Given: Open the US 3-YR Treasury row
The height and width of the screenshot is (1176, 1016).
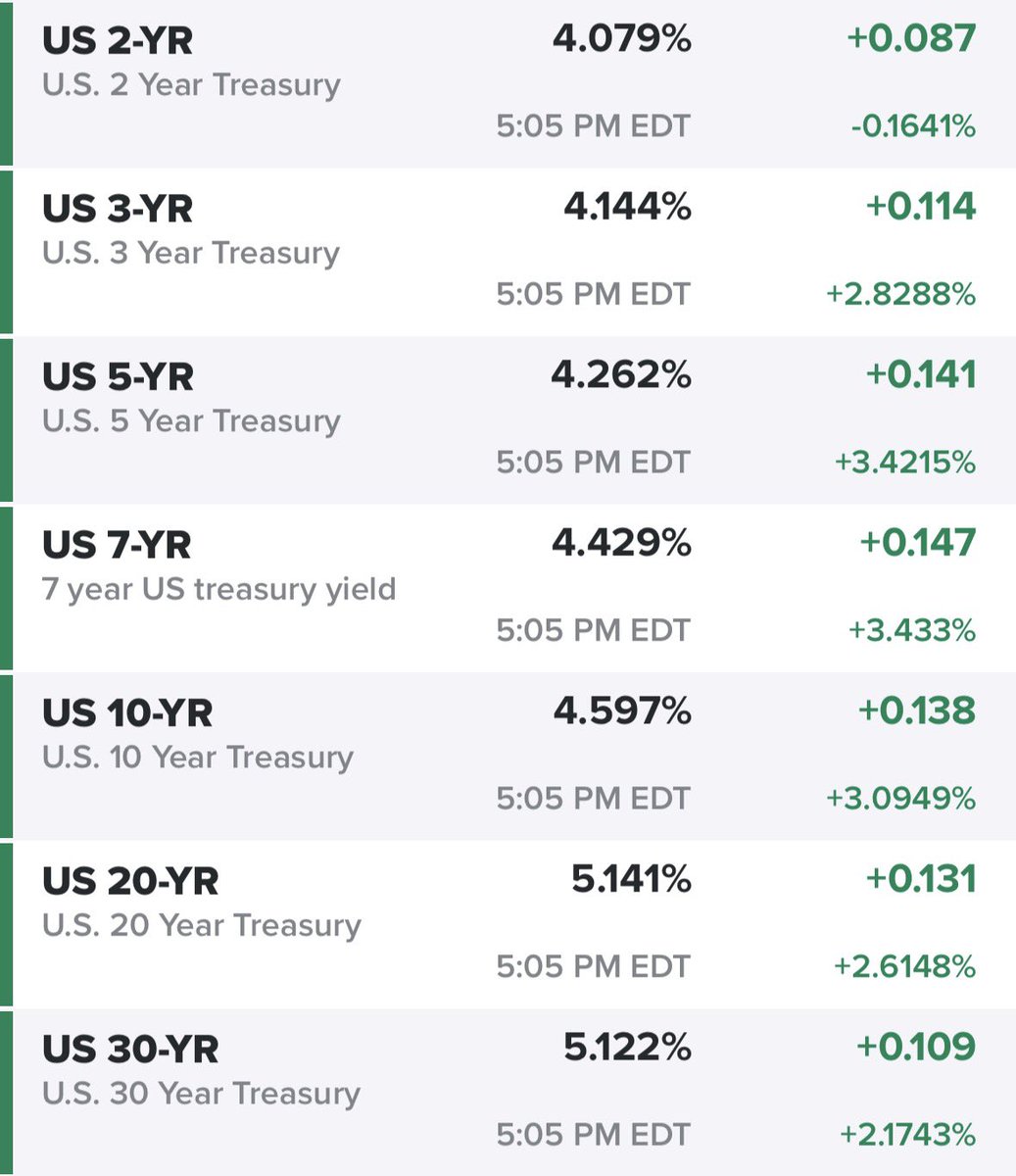Looking at the screenshot, I should click(x=508, y=252).
